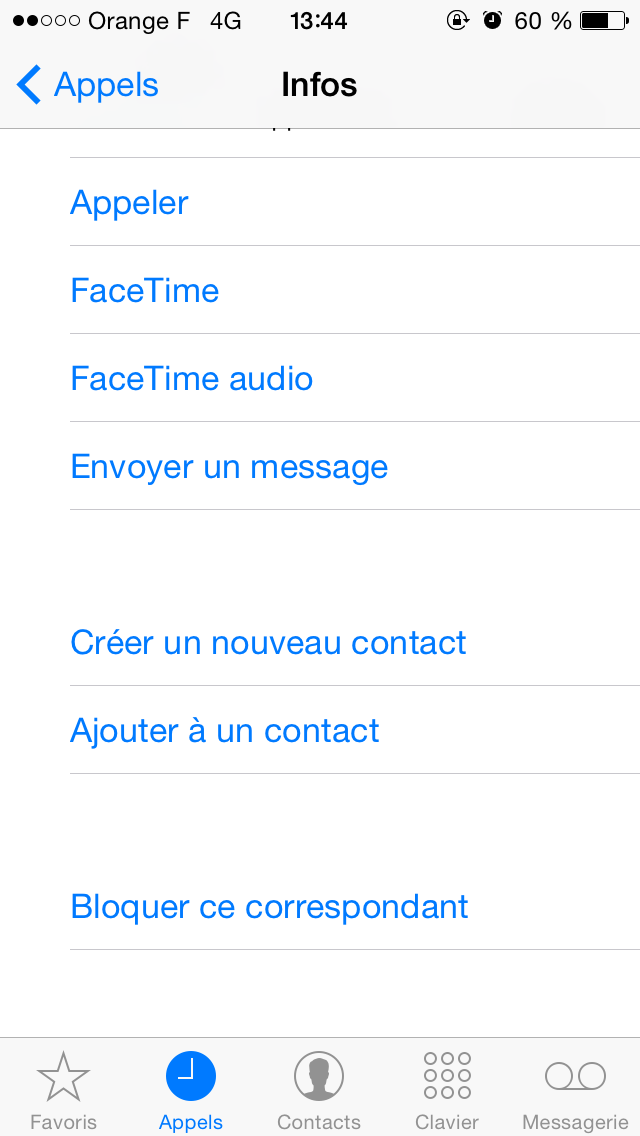Open the Clavier keypad tab
The width and height of the screenshot is (640, 1136).
447,1088
